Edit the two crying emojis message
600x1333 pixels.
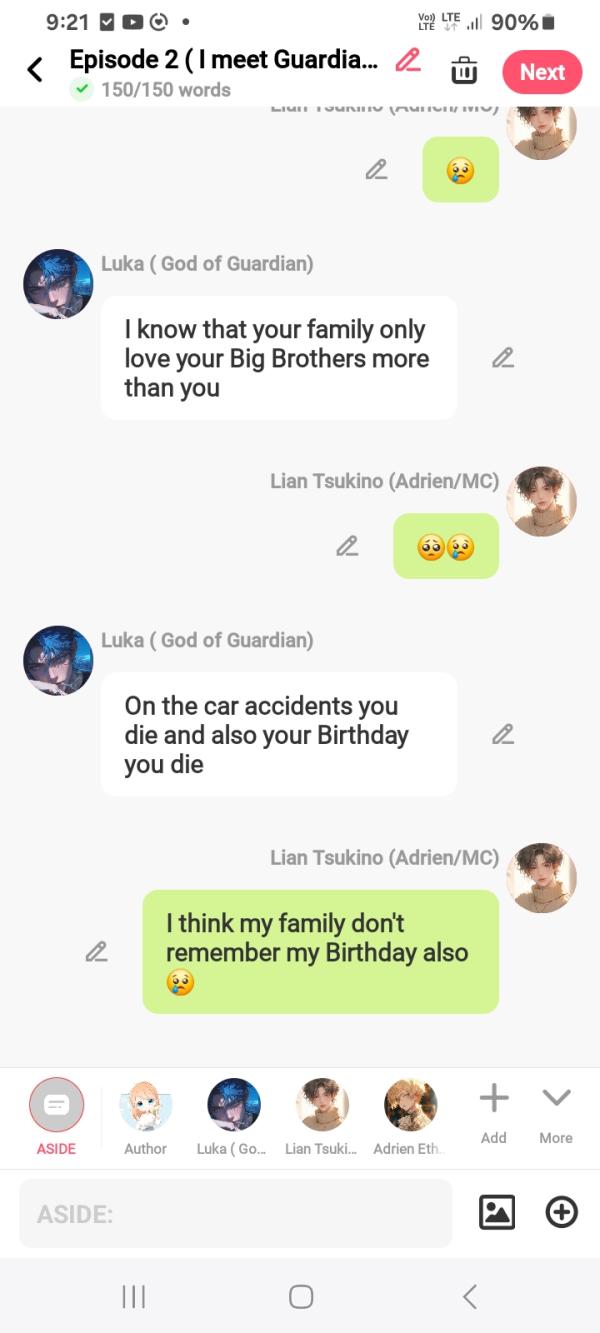tap(347, 547)
